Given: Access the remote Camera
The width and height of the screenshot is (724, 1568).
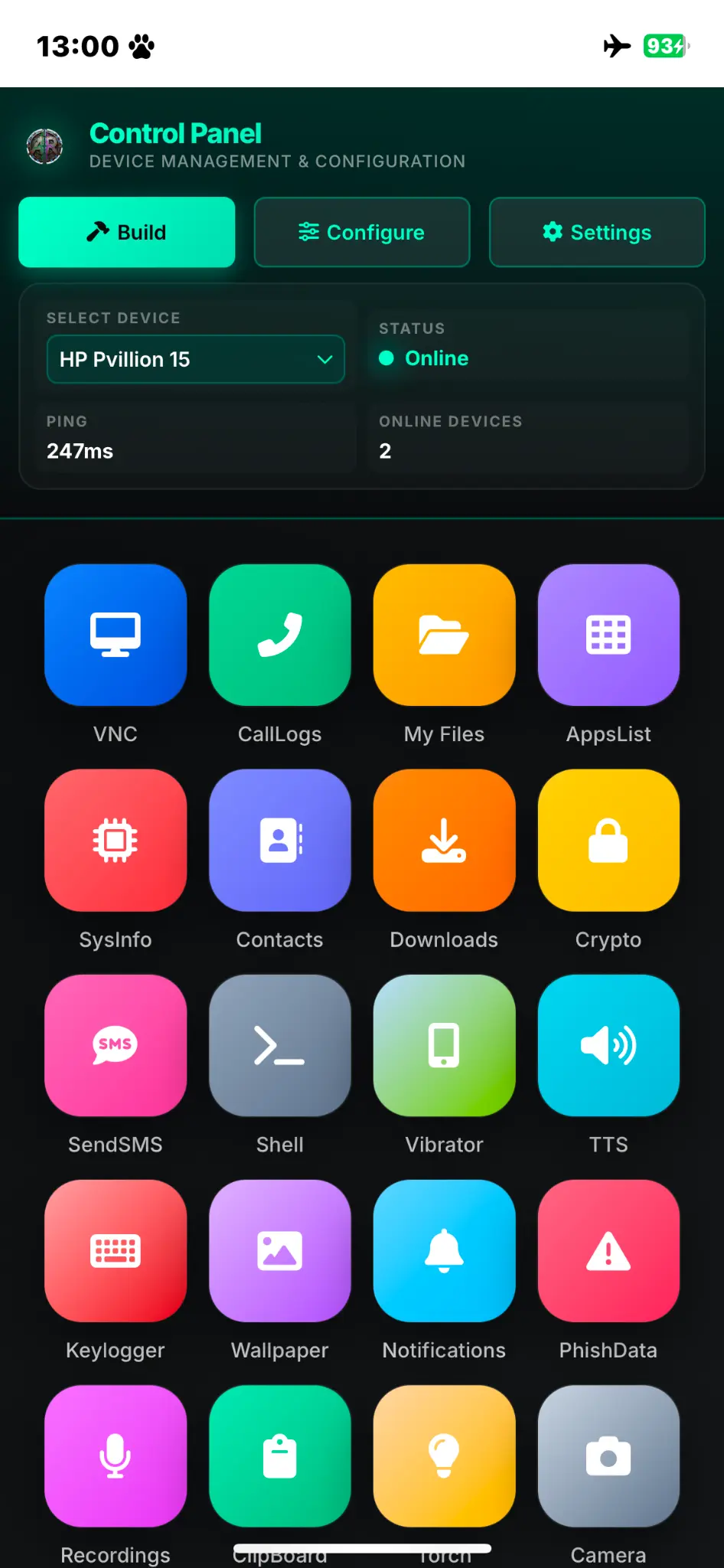Looking at the screenshot, I should click(x=608, y=1455).
